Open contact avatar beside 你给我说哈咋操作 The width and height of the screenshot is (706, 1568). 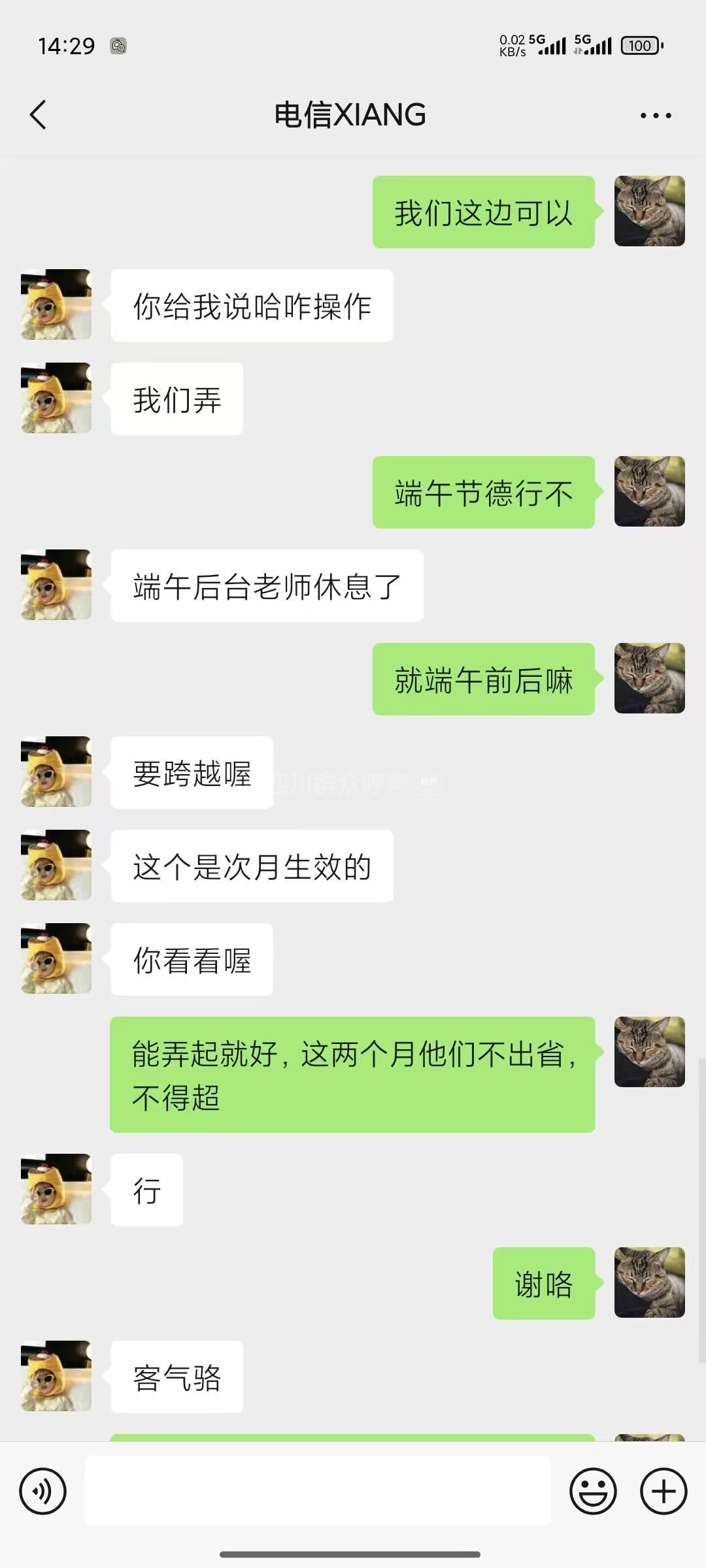pyautogui.click(x=56, y=304)
